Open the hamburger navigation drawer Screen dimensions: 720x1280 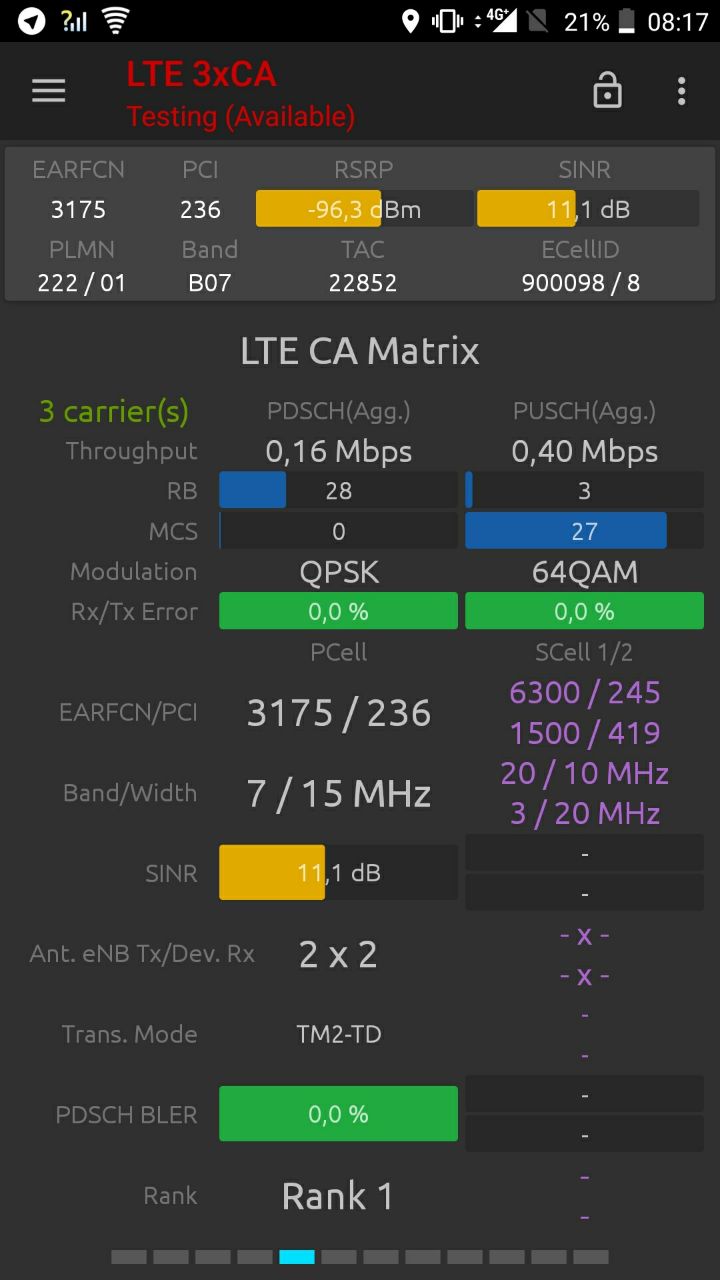point(48,91)
